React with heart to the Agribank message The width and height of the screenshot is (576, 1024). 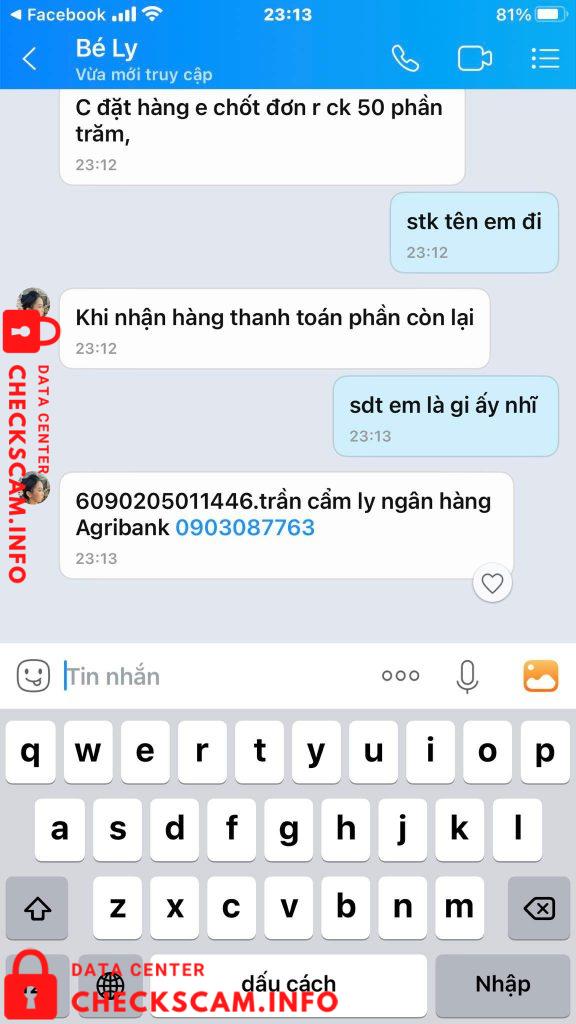click(x=492, y=583)
